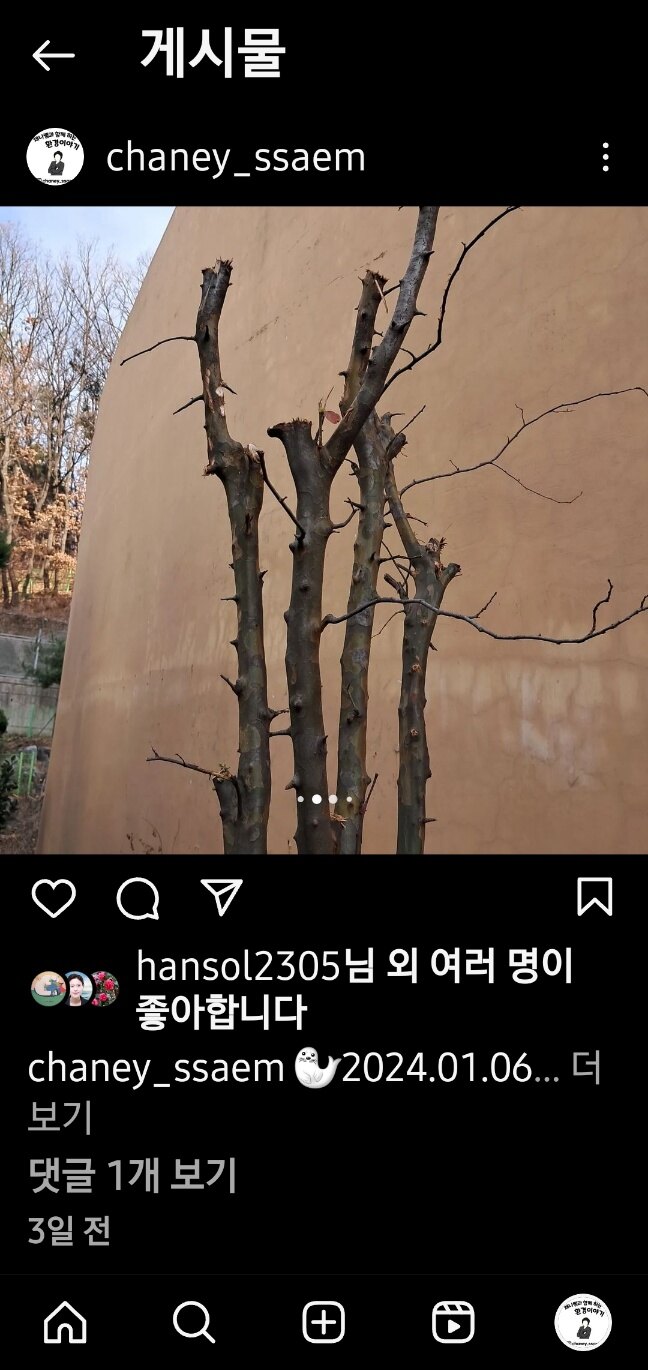Tap chaney_ssaem's profile picture in the post header
Viewport: 648px width, 1370px height.
(55, 157)
